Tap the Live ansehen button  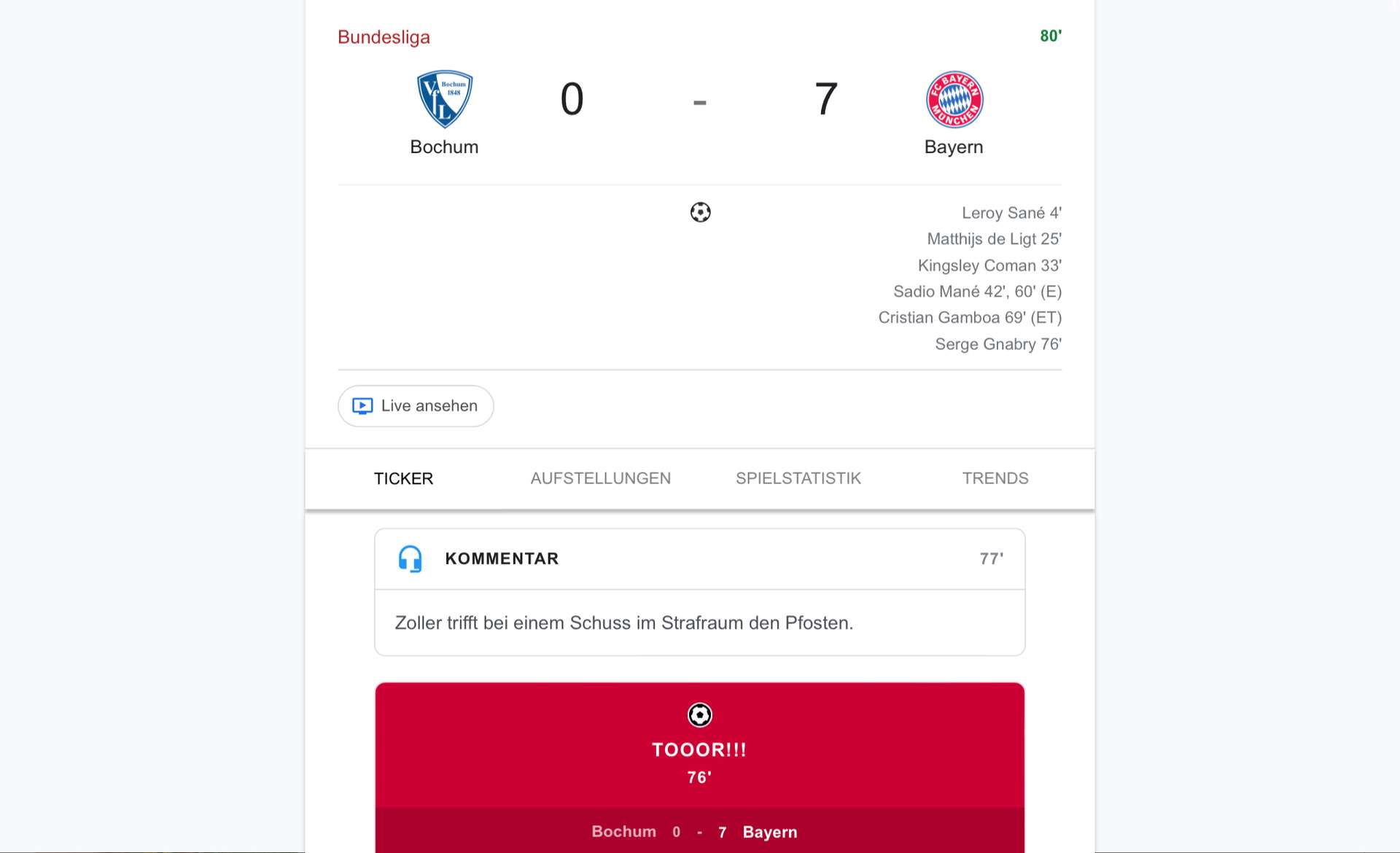coord(416,406)
